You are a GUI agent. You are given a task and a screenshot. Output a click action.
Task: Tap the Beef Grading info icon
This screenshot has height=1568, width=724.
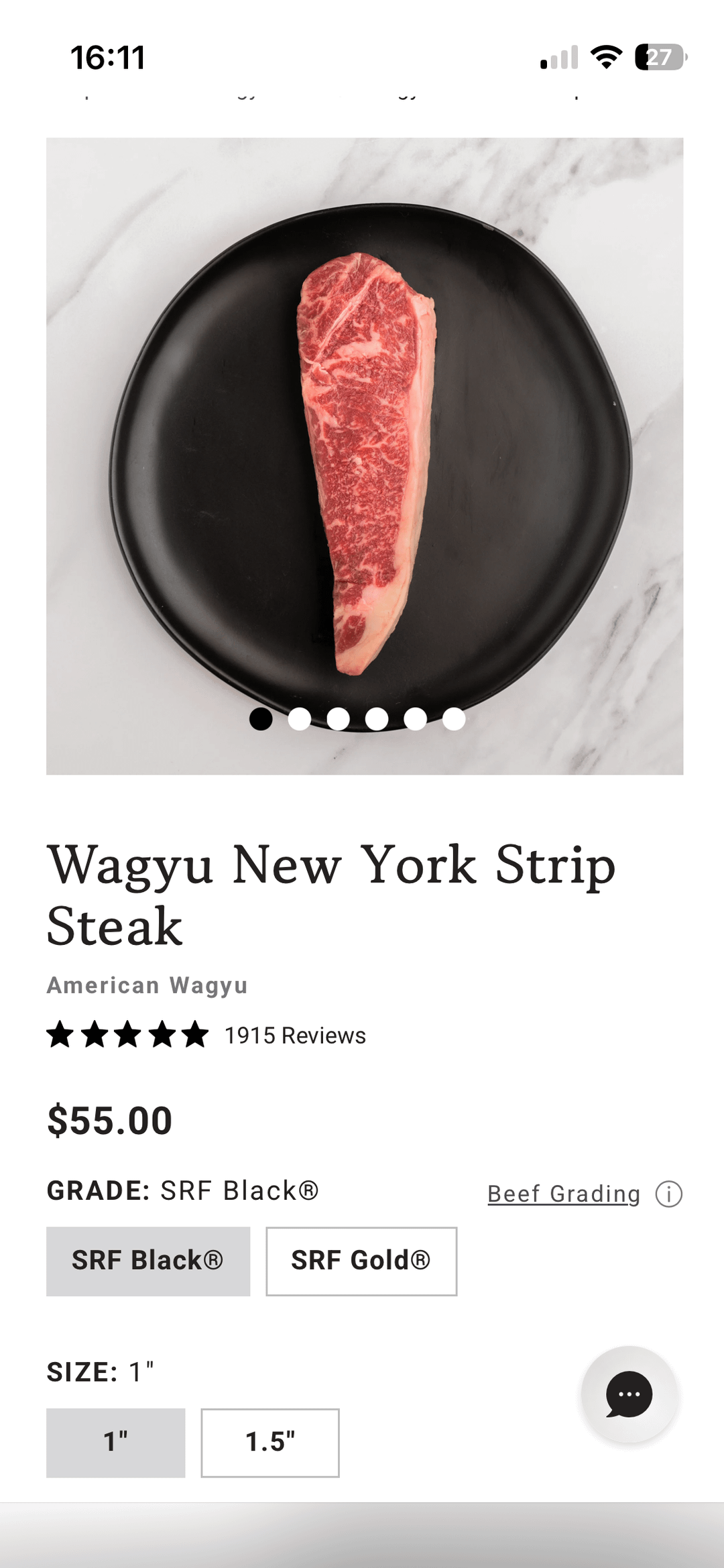point(668,1194)
